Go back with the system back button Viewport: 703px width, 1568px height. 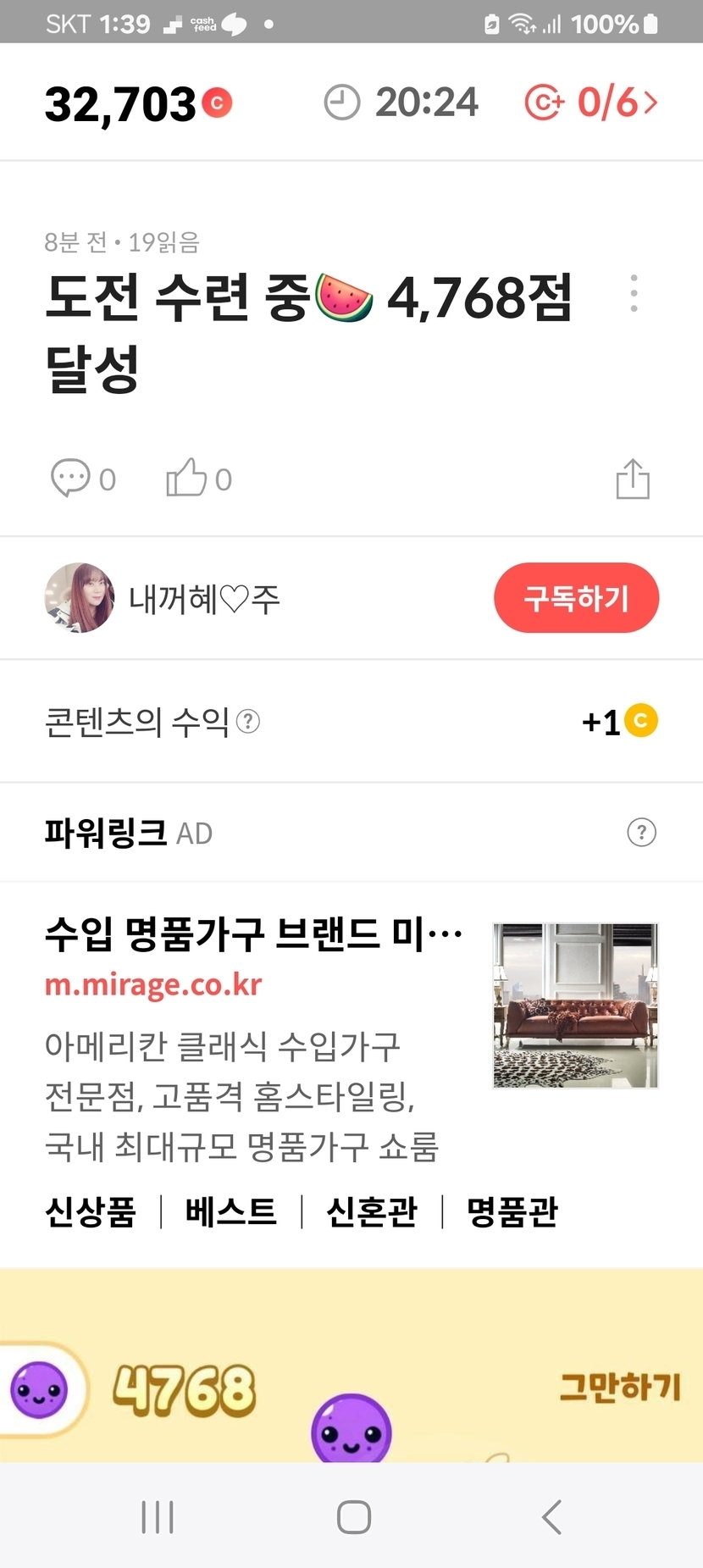pos(551,1516)
